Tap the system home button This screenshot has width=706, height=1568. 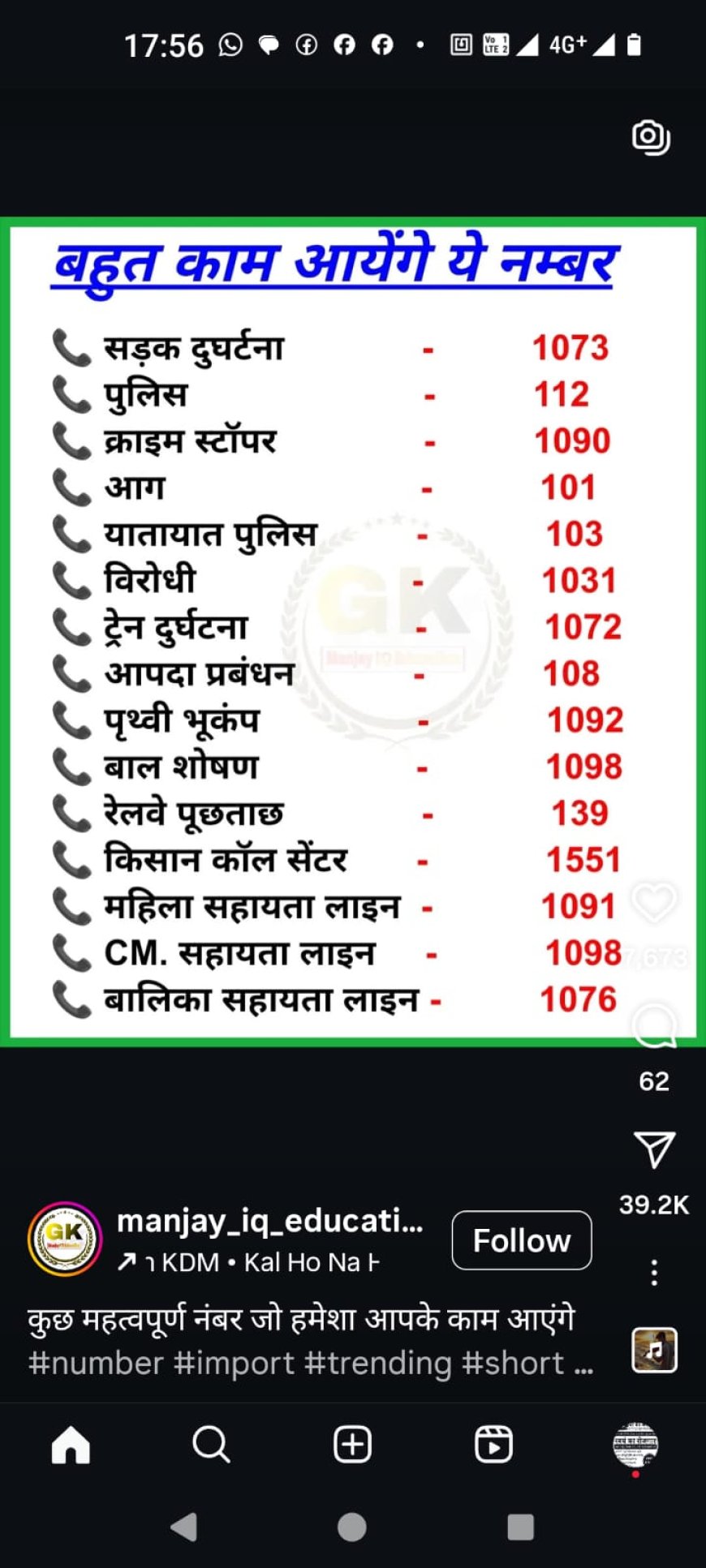352,1527
